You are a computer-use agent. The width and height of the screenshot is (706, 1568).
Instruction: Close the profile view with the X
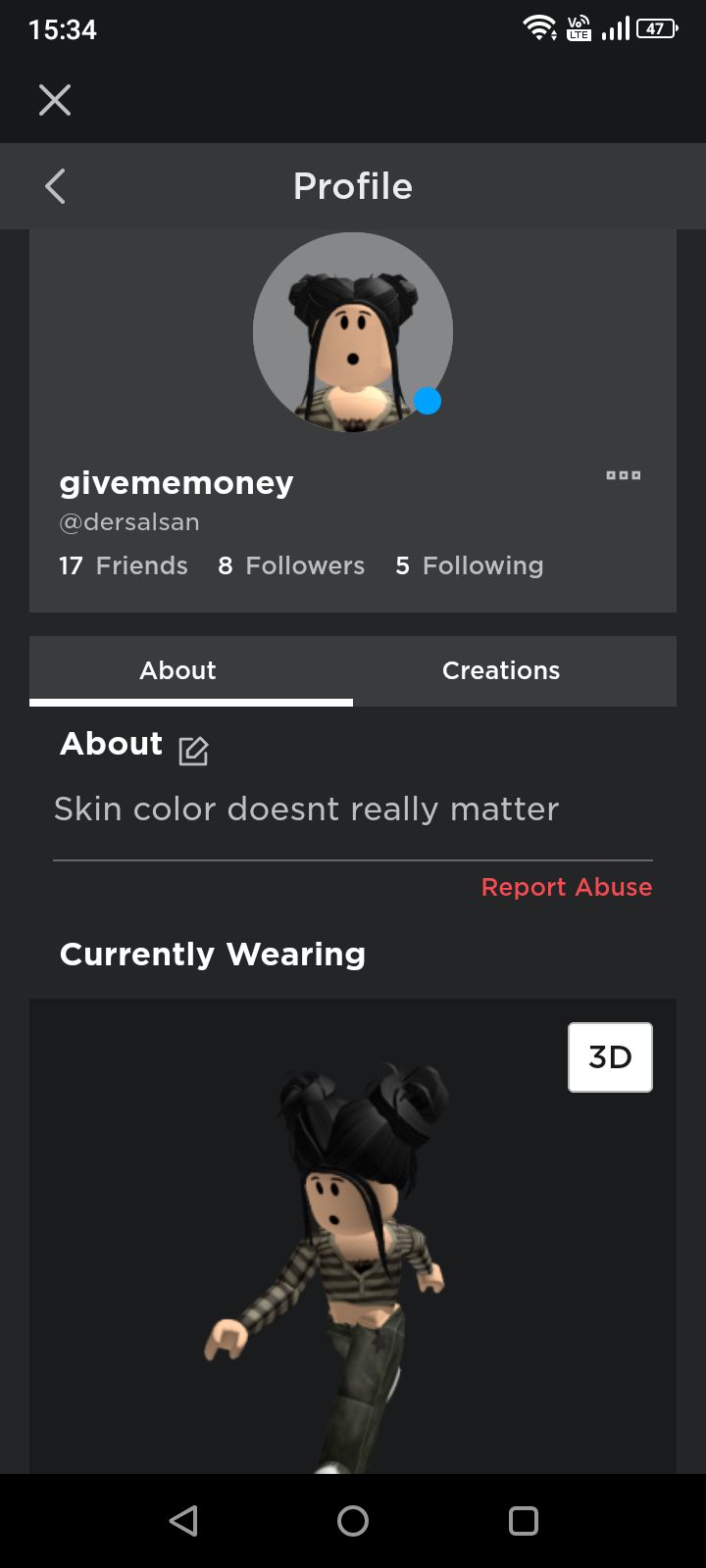[x=55, y=100]
